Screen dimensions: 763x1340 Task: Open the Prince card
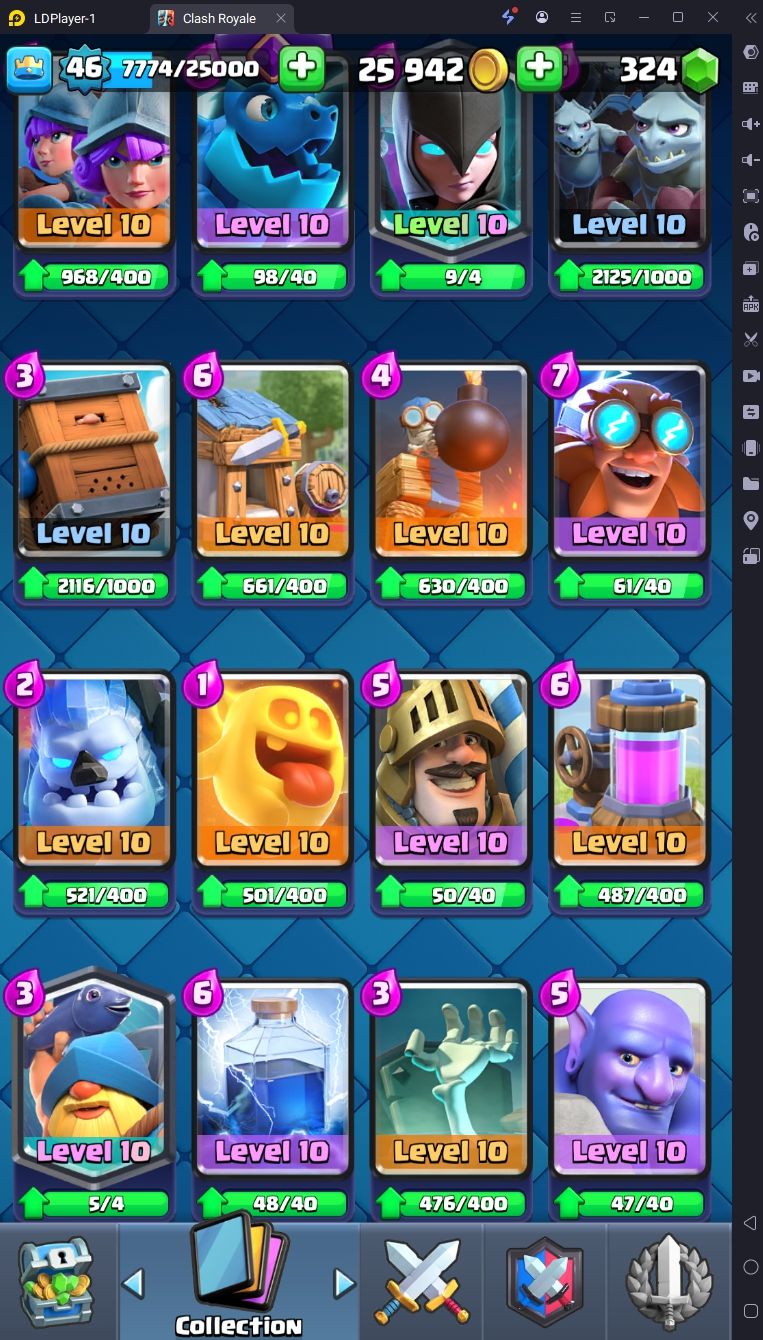coord(450,770)
